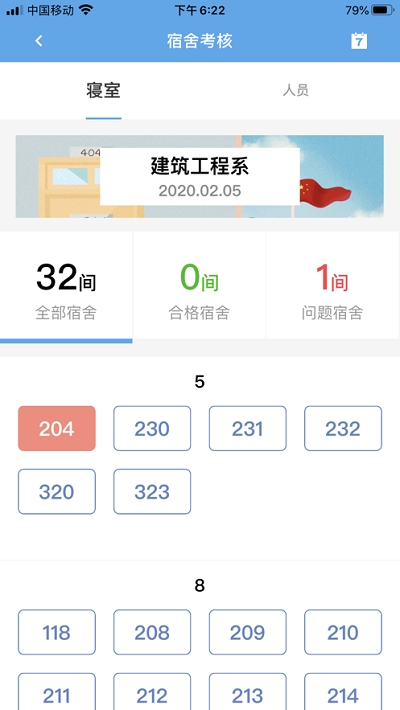Viewport: 400px width, 710px height.
Task: Filter by 合格宿舍
Action: coord(199,285)
